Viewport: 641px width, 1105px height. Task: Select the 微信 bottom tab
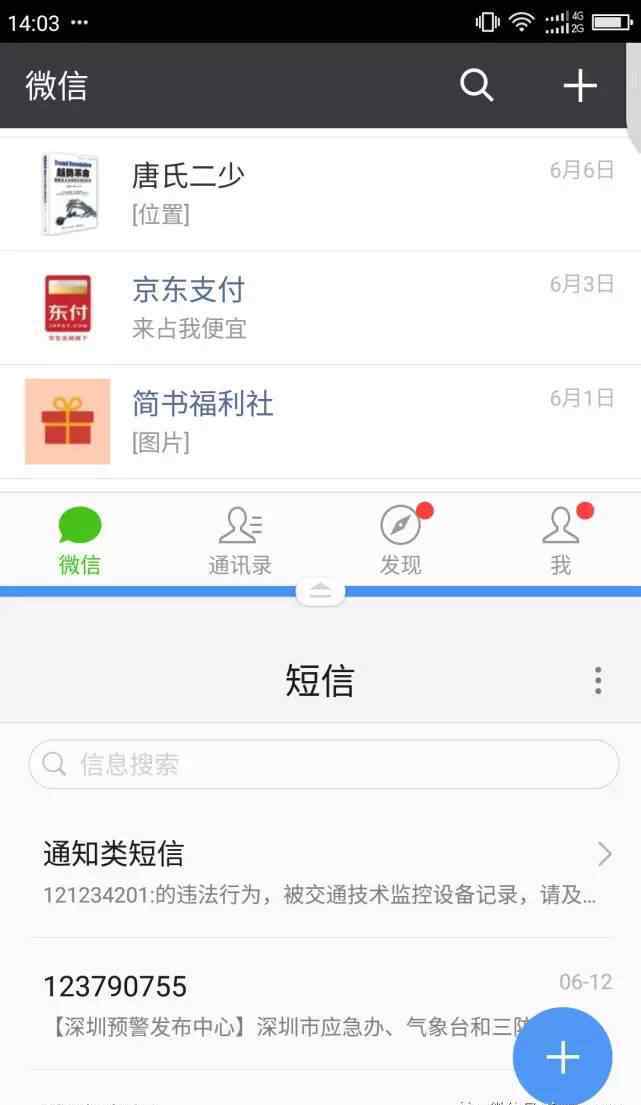click(x=80, y=541)
